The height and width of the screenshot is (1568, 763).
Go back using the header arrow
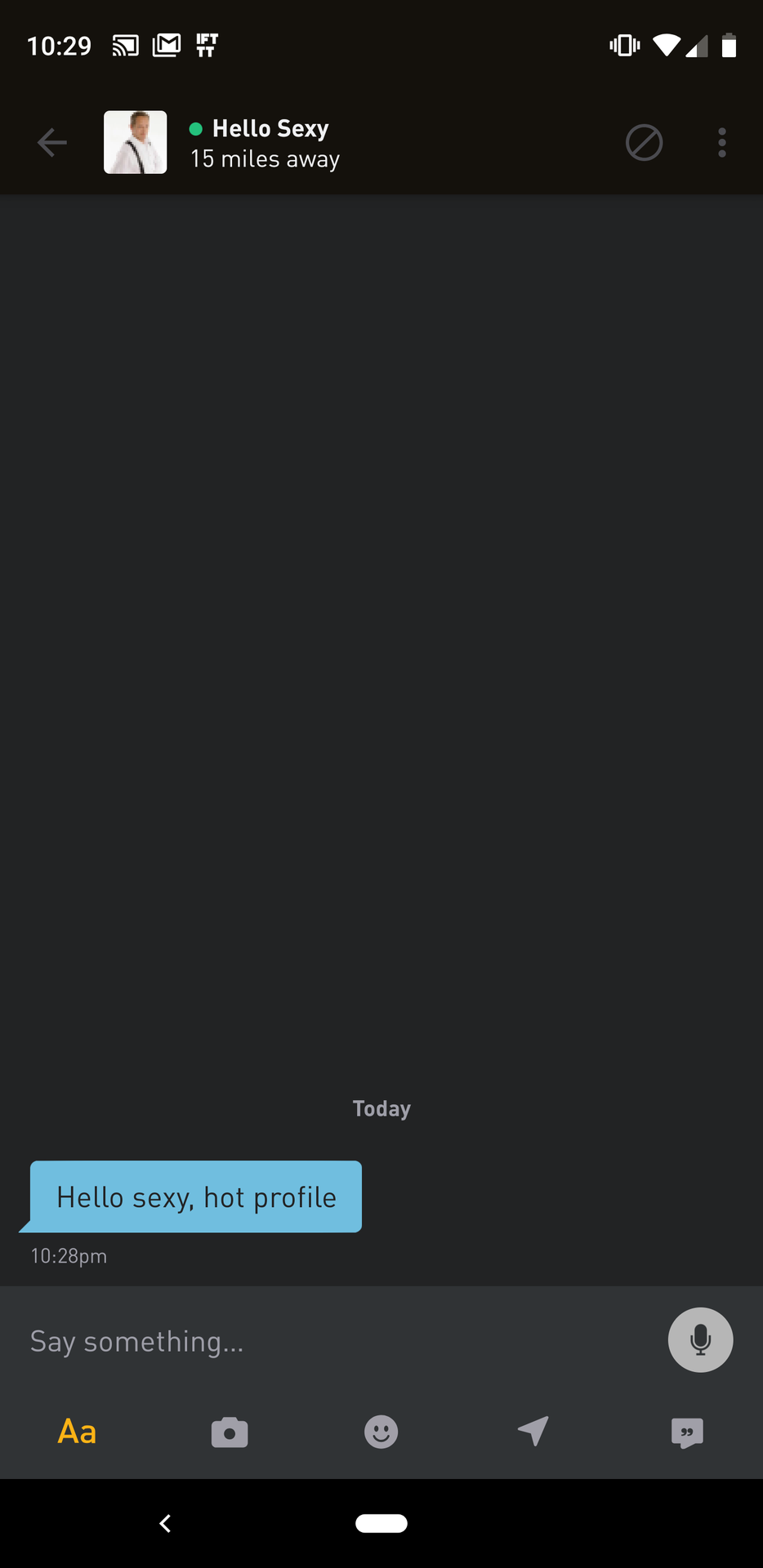click(x=52, y=143)
